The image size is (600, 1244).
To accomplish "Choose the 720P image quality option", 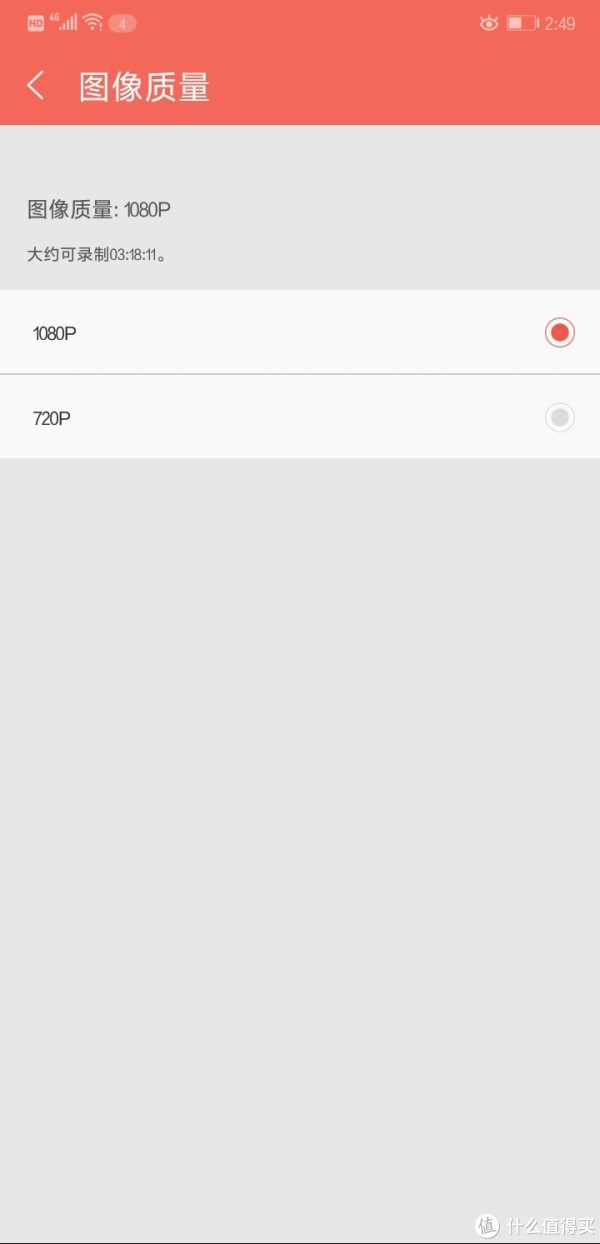I will click(x=300, y=417).
